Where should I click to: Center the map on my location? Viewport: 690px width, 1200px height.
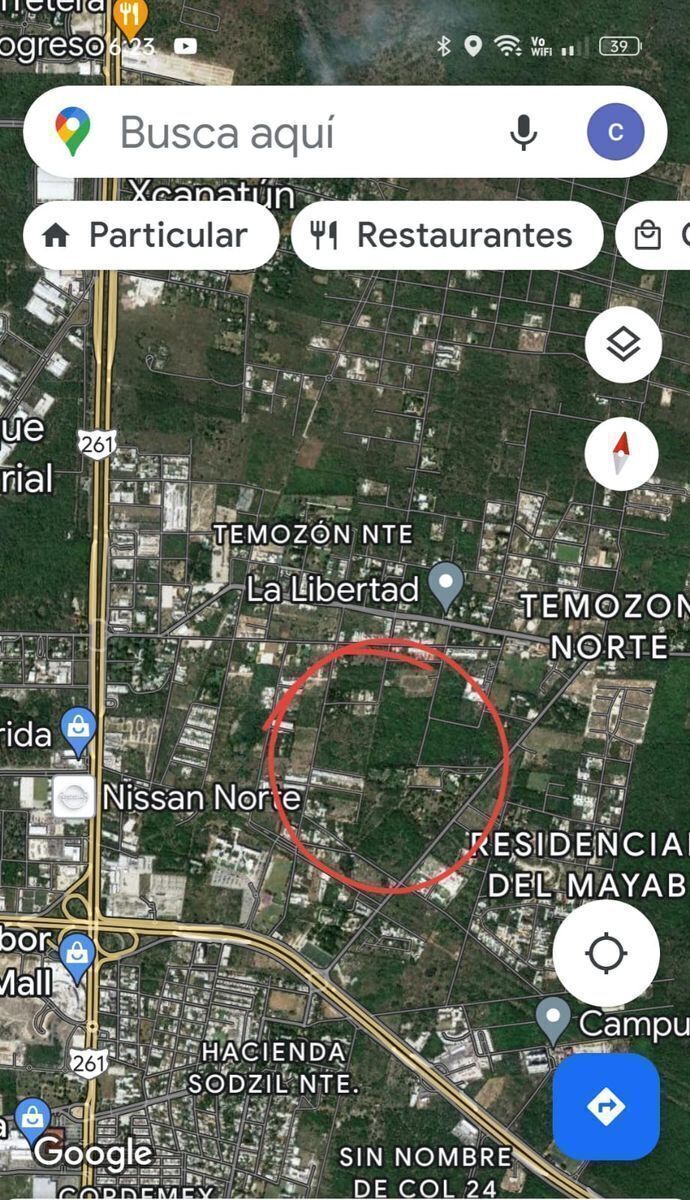606,953
